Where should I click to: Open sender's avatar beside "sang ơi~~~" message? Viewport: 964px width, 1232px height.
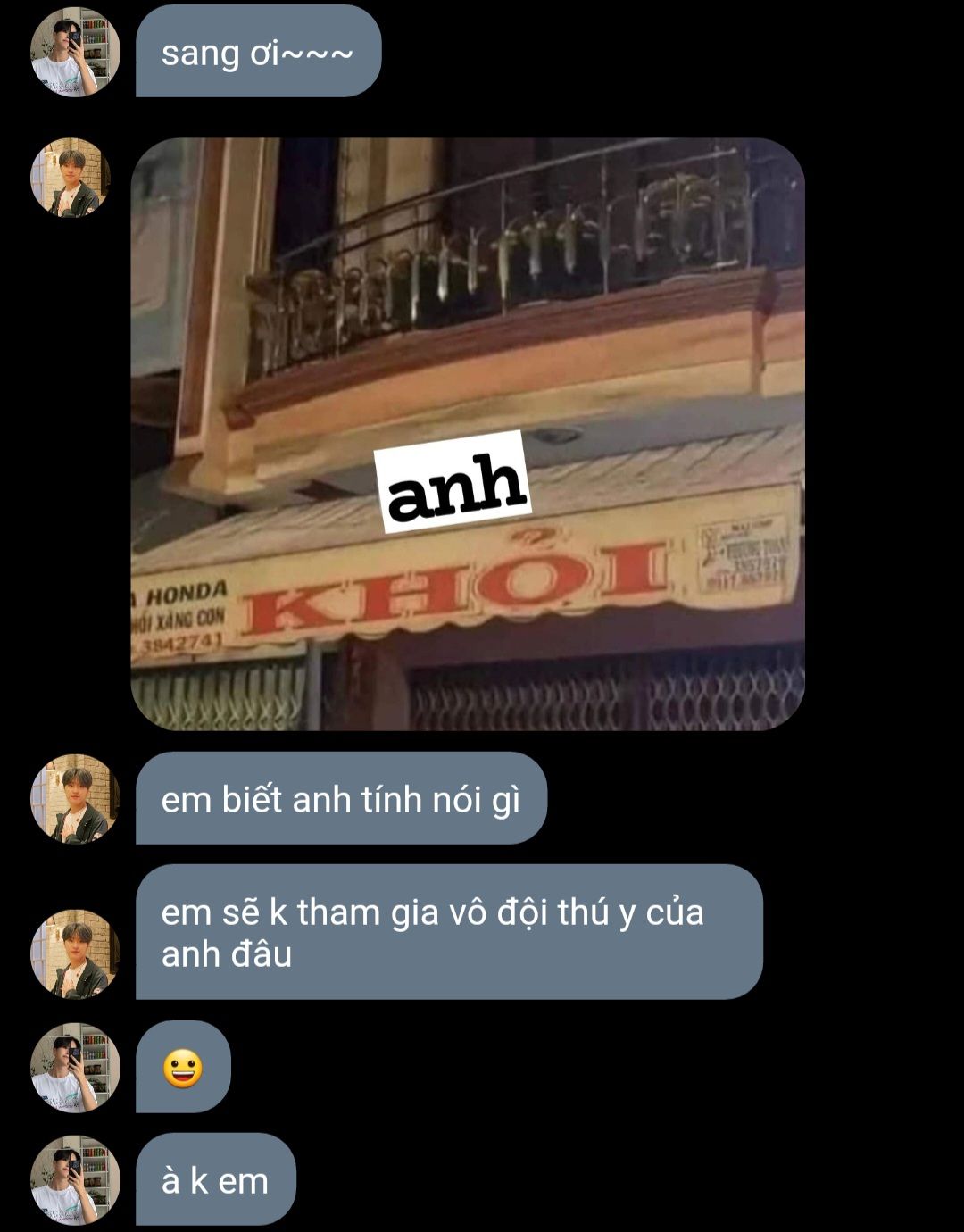click(75, 53)
